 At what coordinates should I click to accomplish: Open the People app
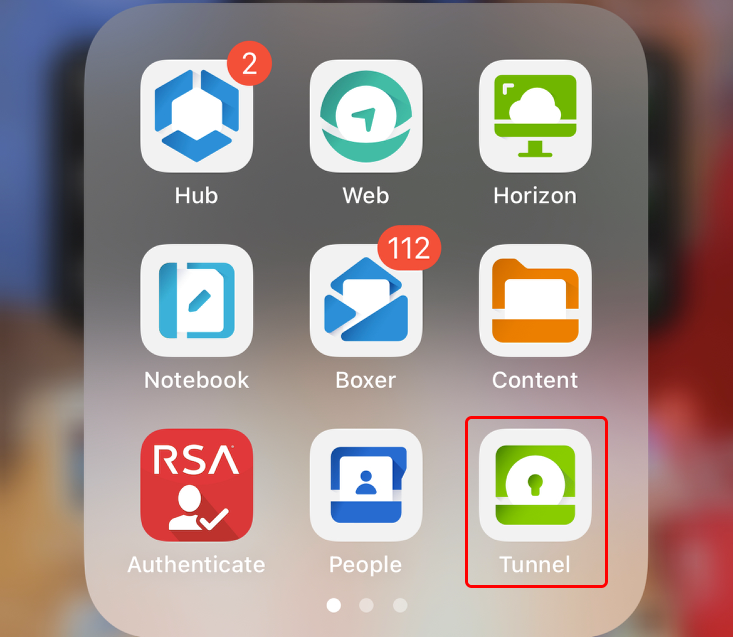click(366, 485)
